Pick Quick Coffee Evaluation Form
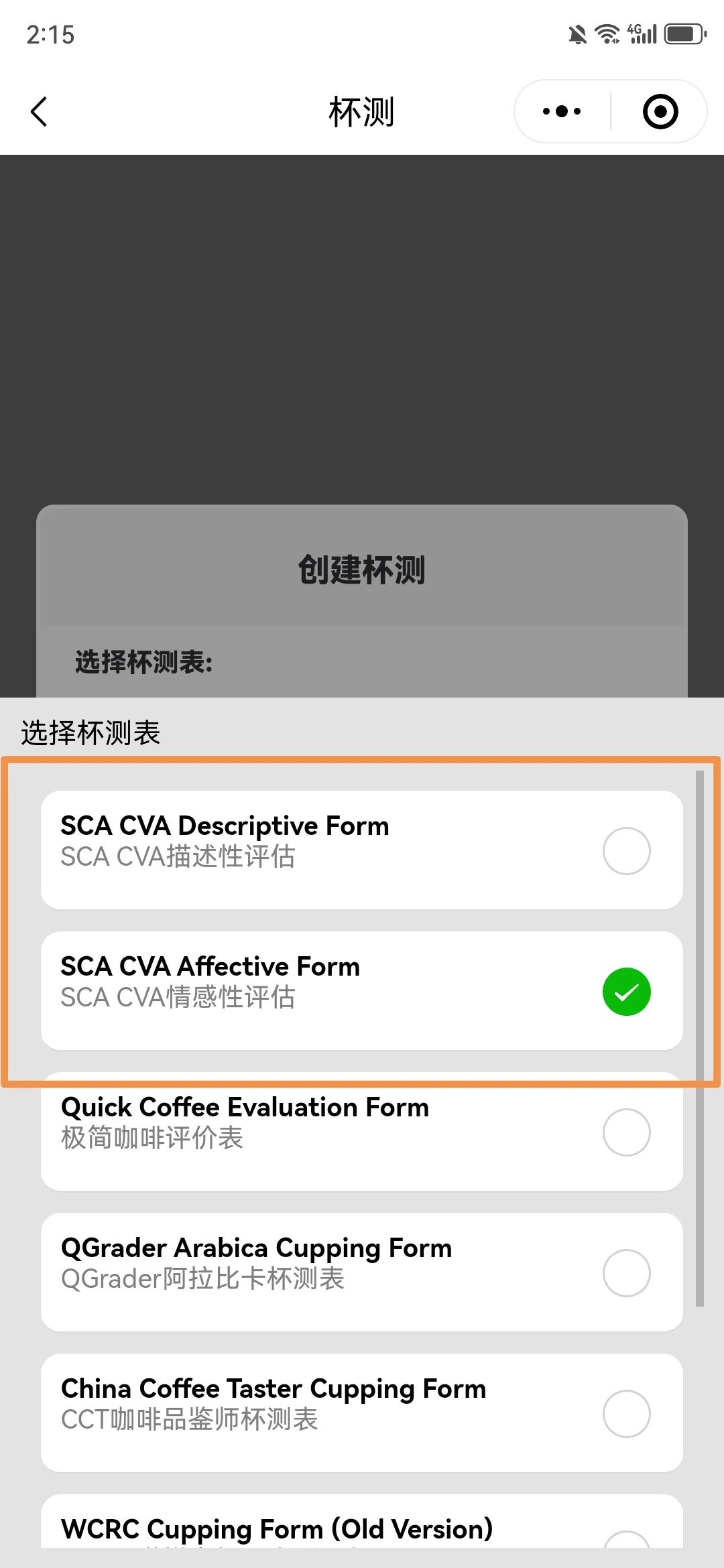The image size is (724, 1568). pos(362,1132)
